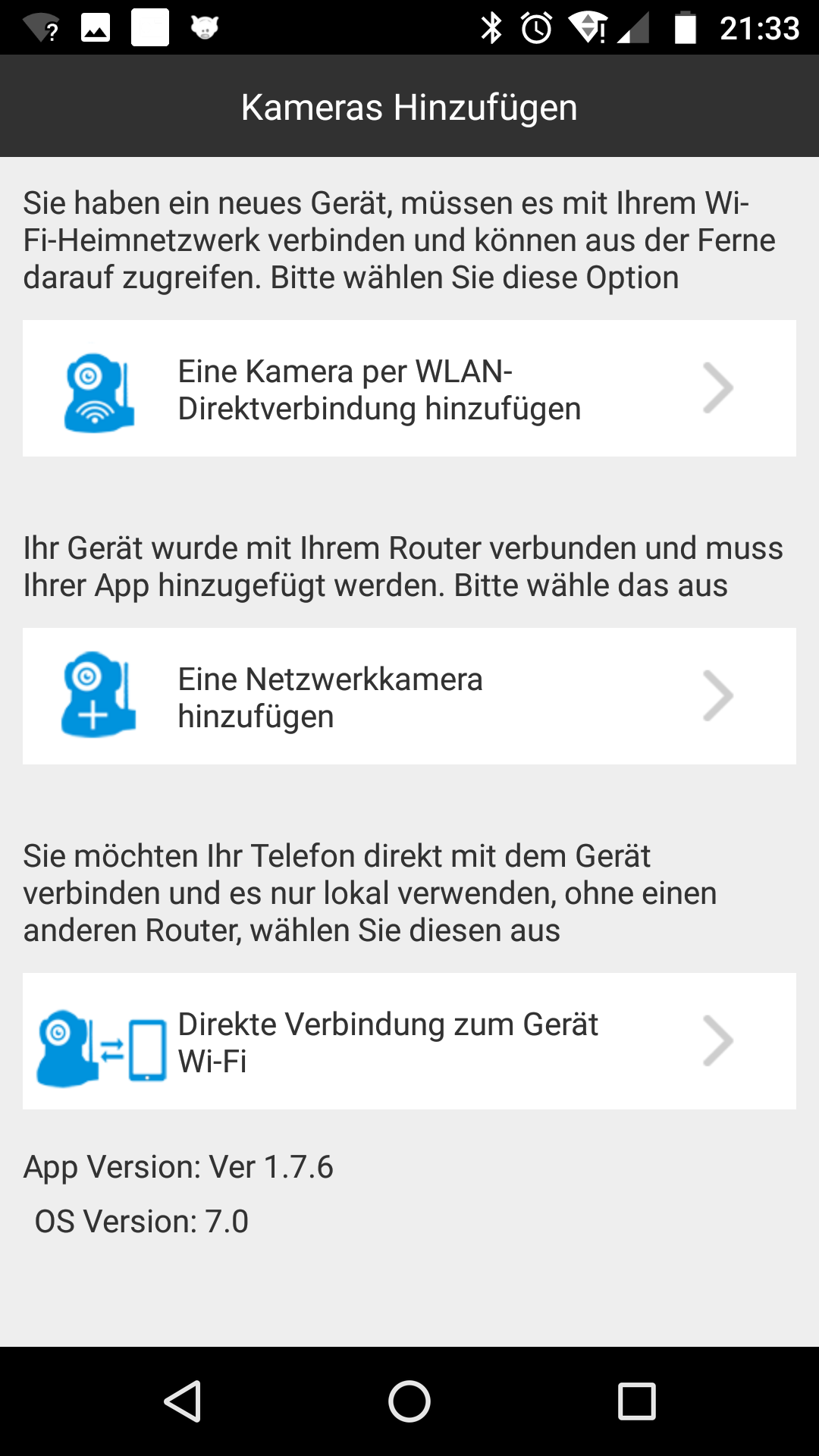Tap the system back button
Image resolution: width=819 pixels, height=1456 pixels.
[183, 1401]
